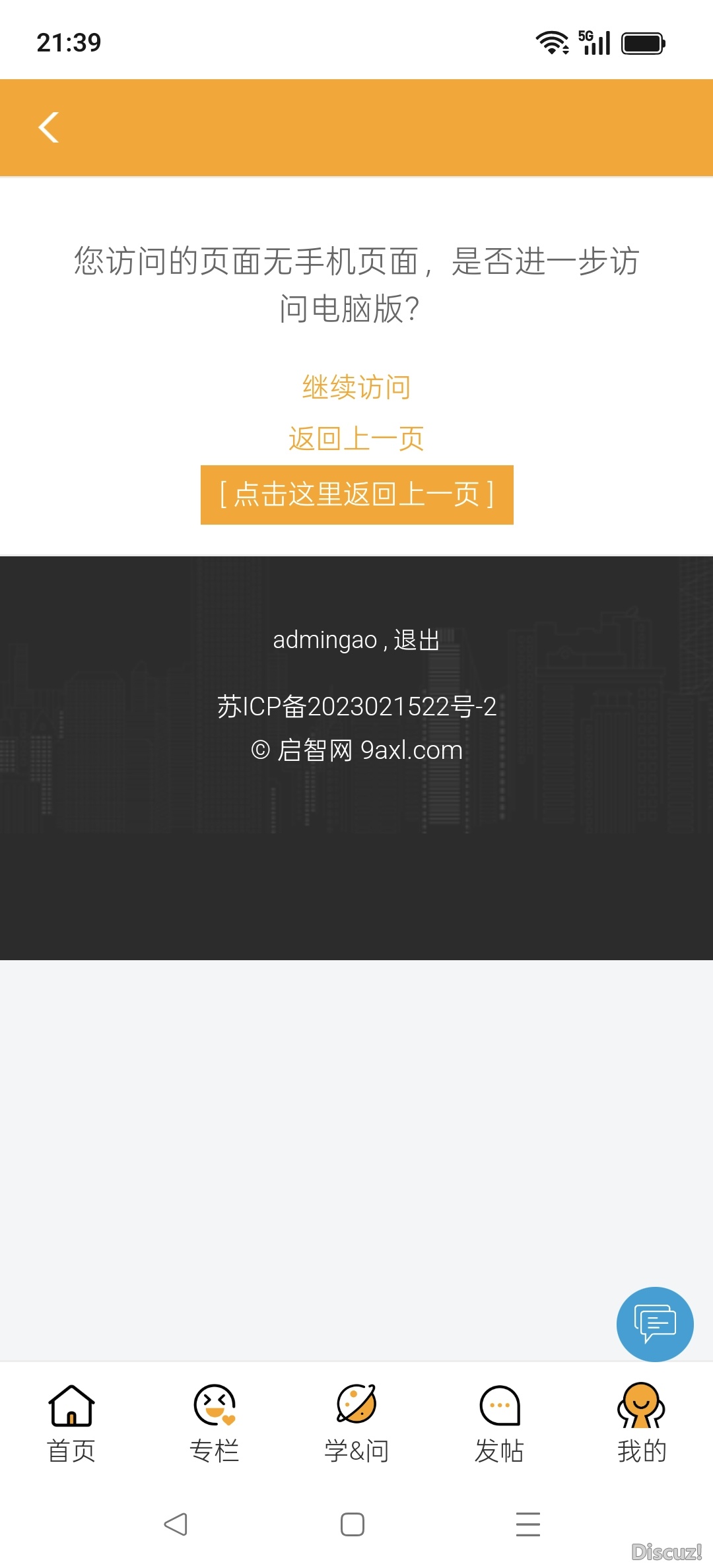The width and height of the screenshot is (713, 1568).
Task: Tap the 继续访问 link to continue
Action: click(356, 387)
